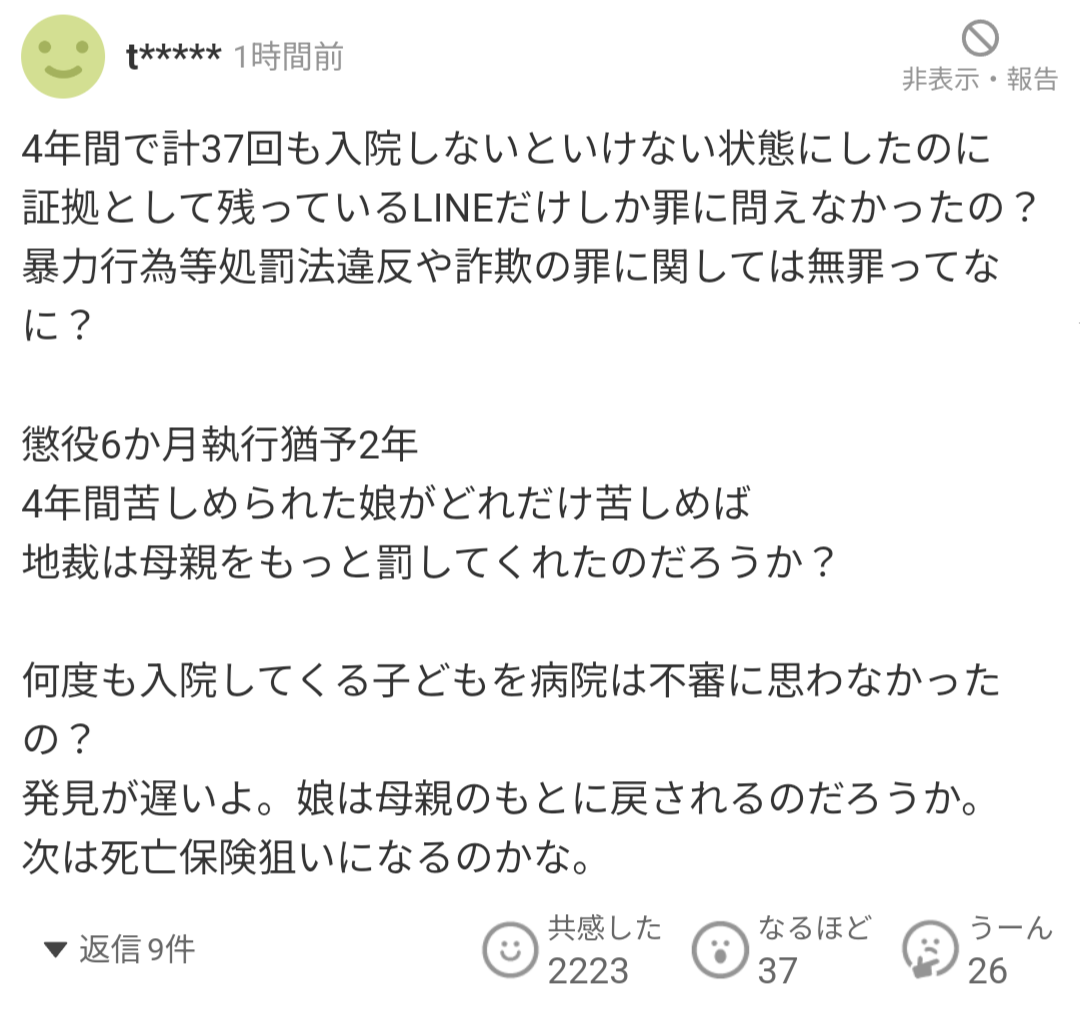The width and height of the screenshot is (1080, 1013).
Task: React with なるほど on this comment
Action: click(720, 948)
